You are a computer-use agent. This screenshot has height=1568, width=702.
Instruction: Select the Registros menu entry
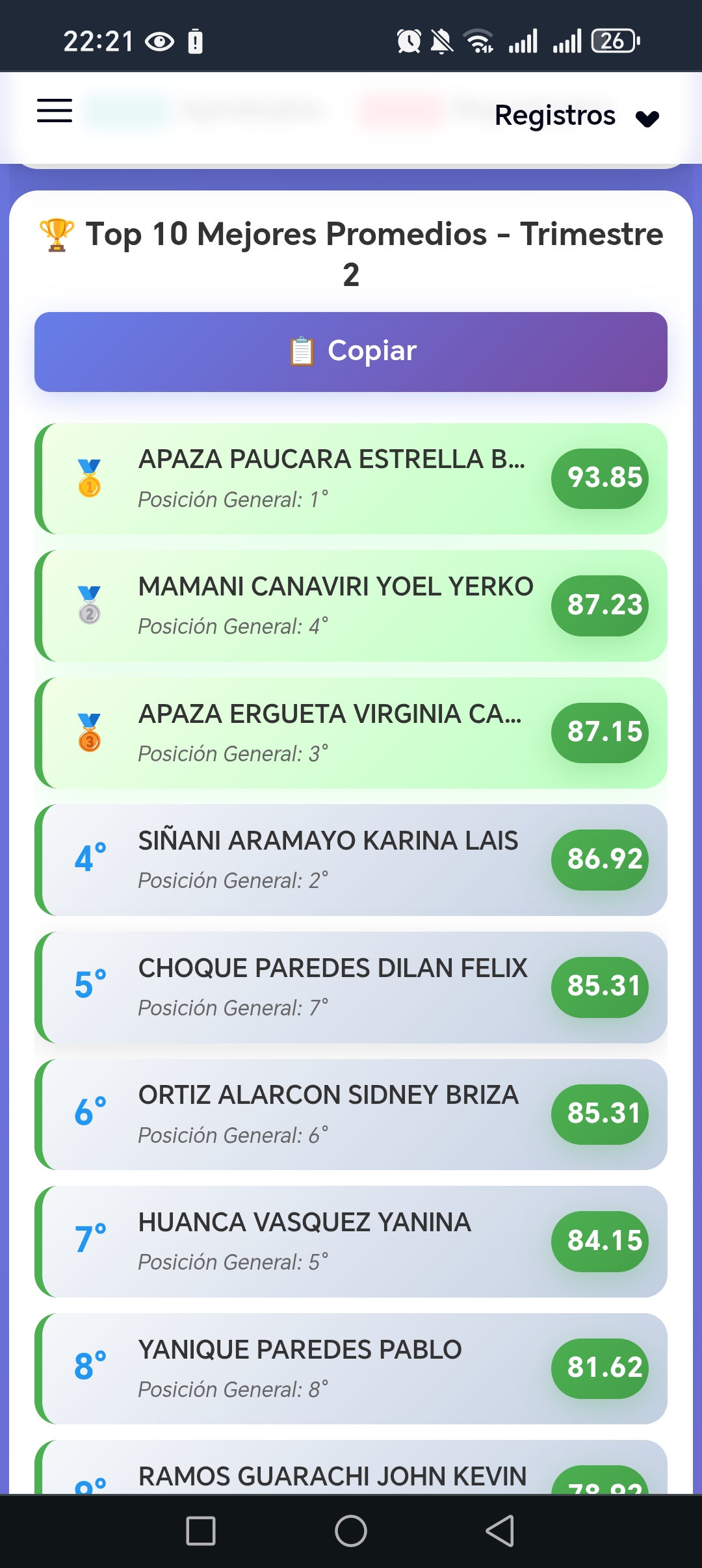556,115
